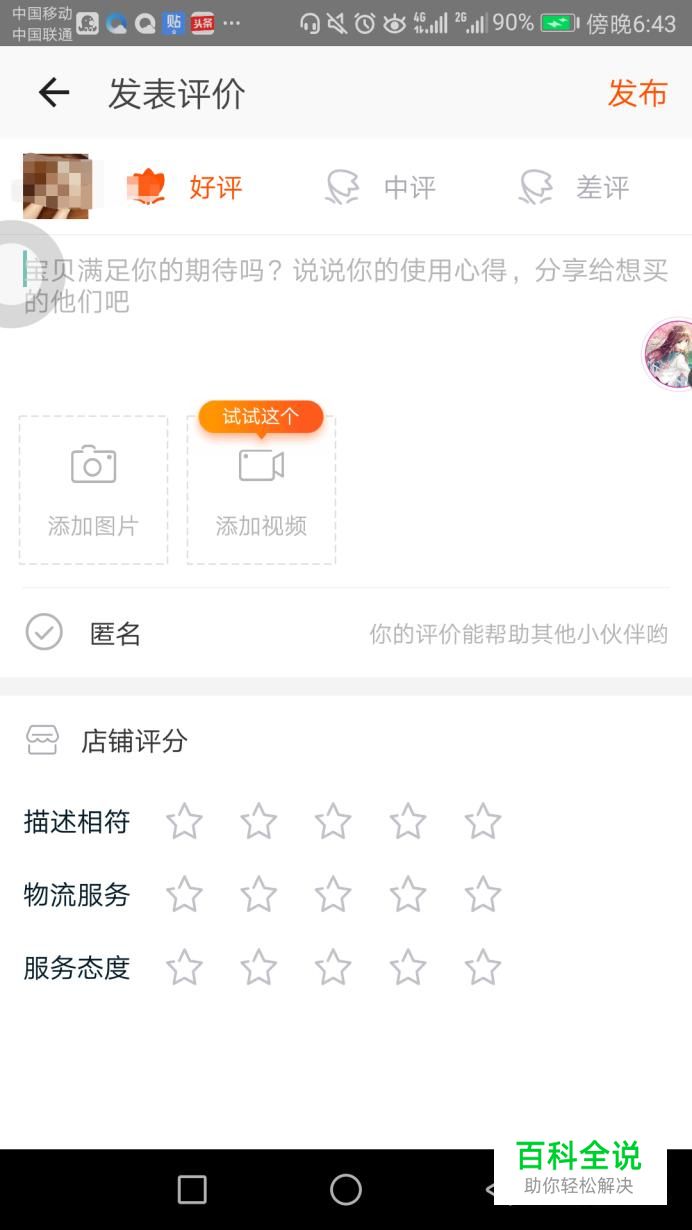This screenshot has width=692, height=1230.
Task: Go to the system home screen
Action: [x=346, y=1189]
